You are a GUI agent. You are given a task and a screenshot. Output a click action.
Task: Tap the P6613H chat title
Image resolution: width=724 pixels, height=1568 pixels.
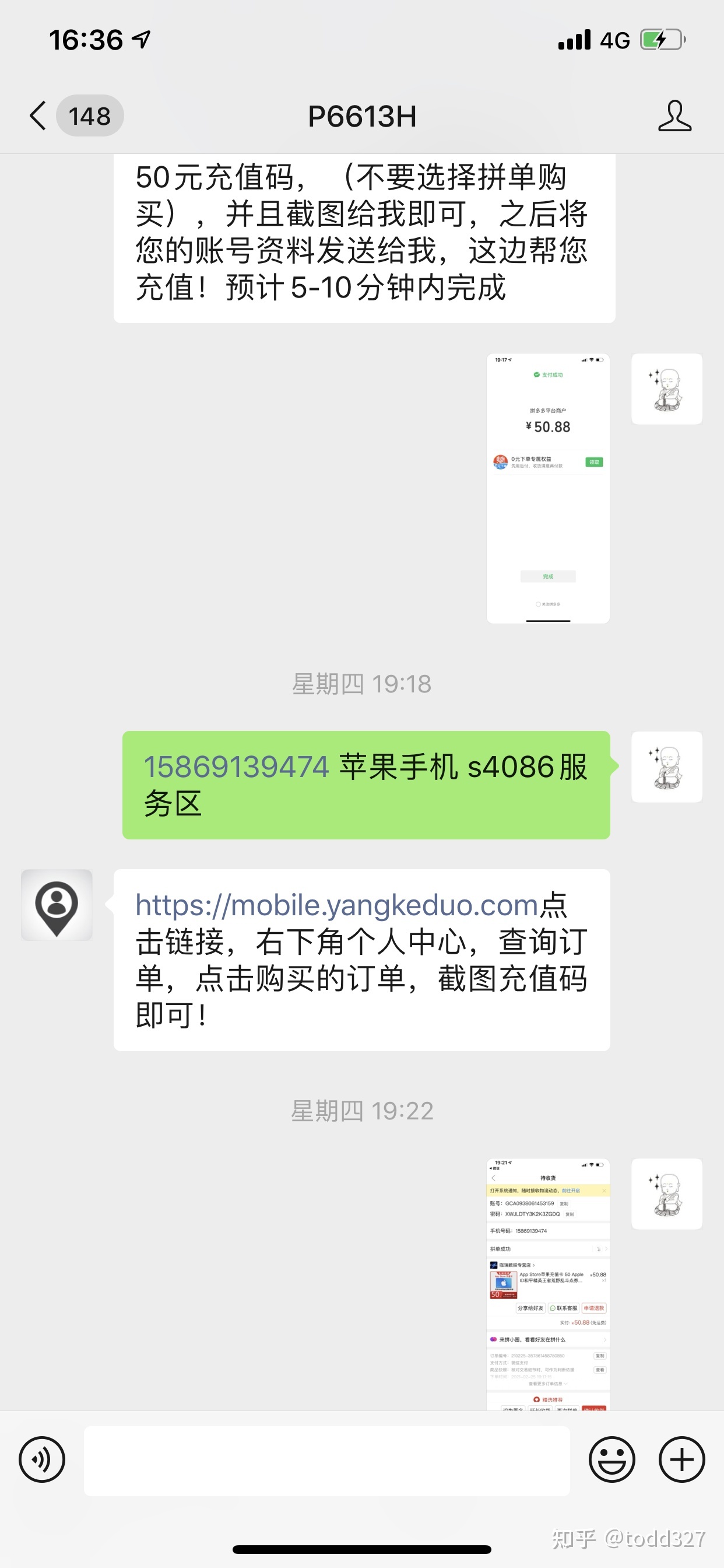pos(361,116)
